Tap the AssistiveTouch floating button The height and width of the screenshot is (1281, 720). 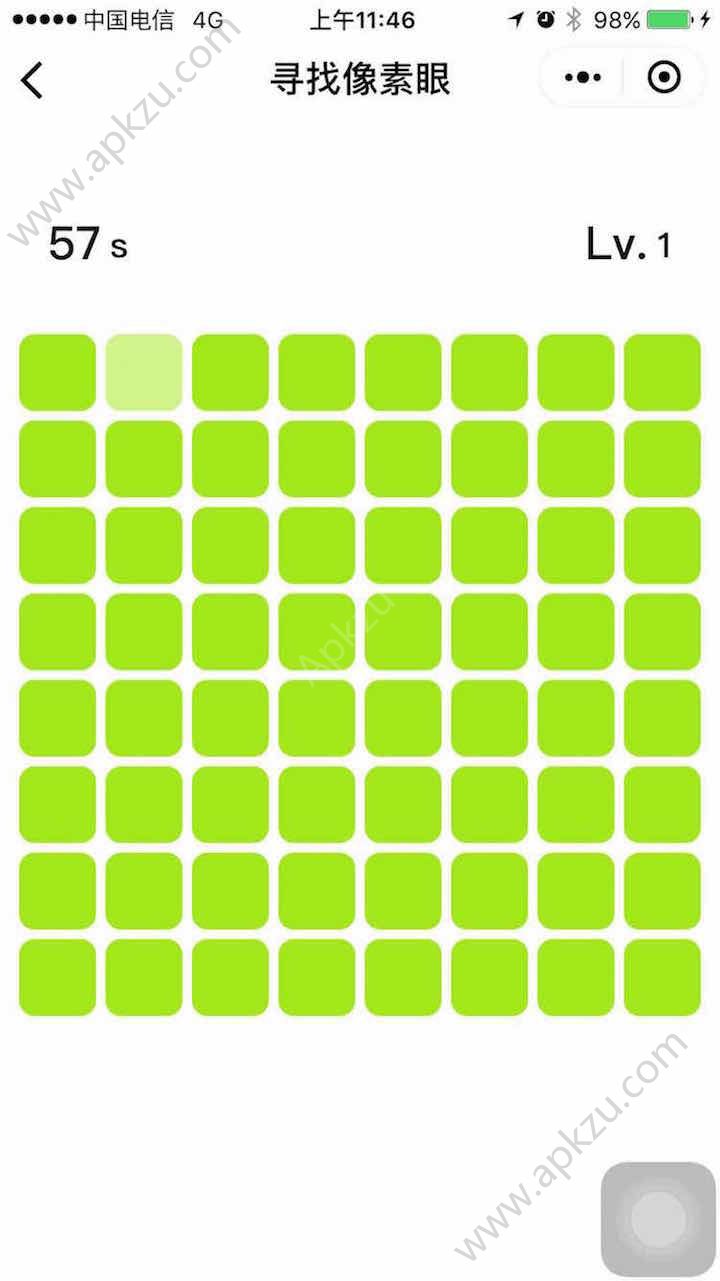click(658, 1219)
